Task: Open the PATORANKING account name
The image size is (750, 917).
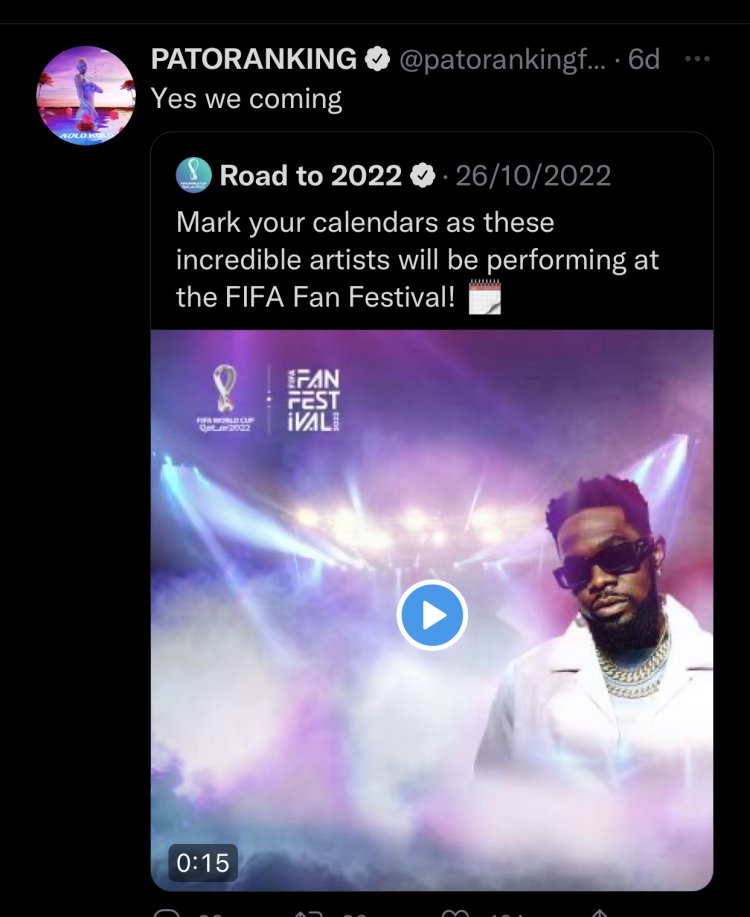Action: pyautogui.click(x=253, y=59)
